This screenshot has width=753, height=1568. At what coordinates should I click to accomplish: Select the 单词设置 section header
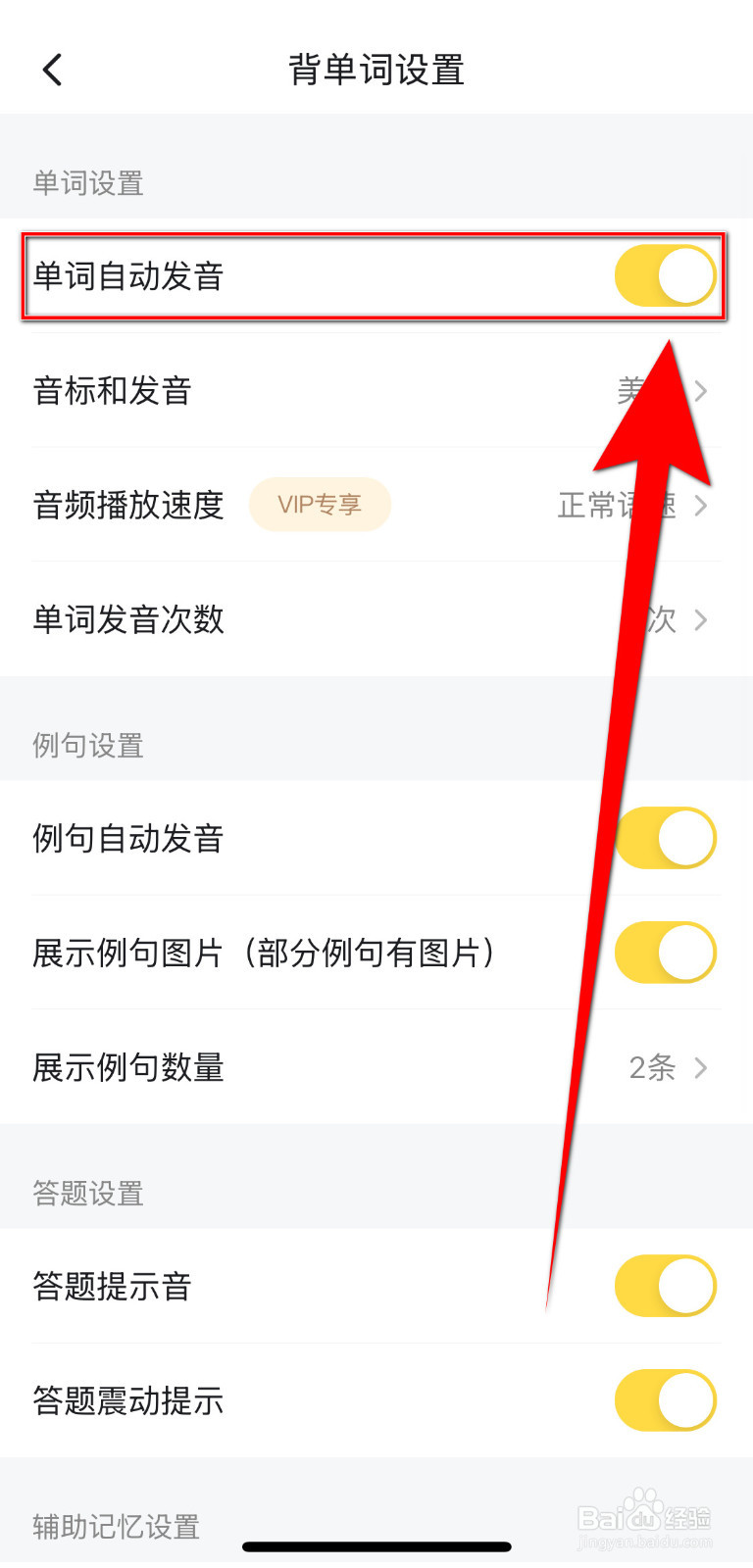click(86, 183)
